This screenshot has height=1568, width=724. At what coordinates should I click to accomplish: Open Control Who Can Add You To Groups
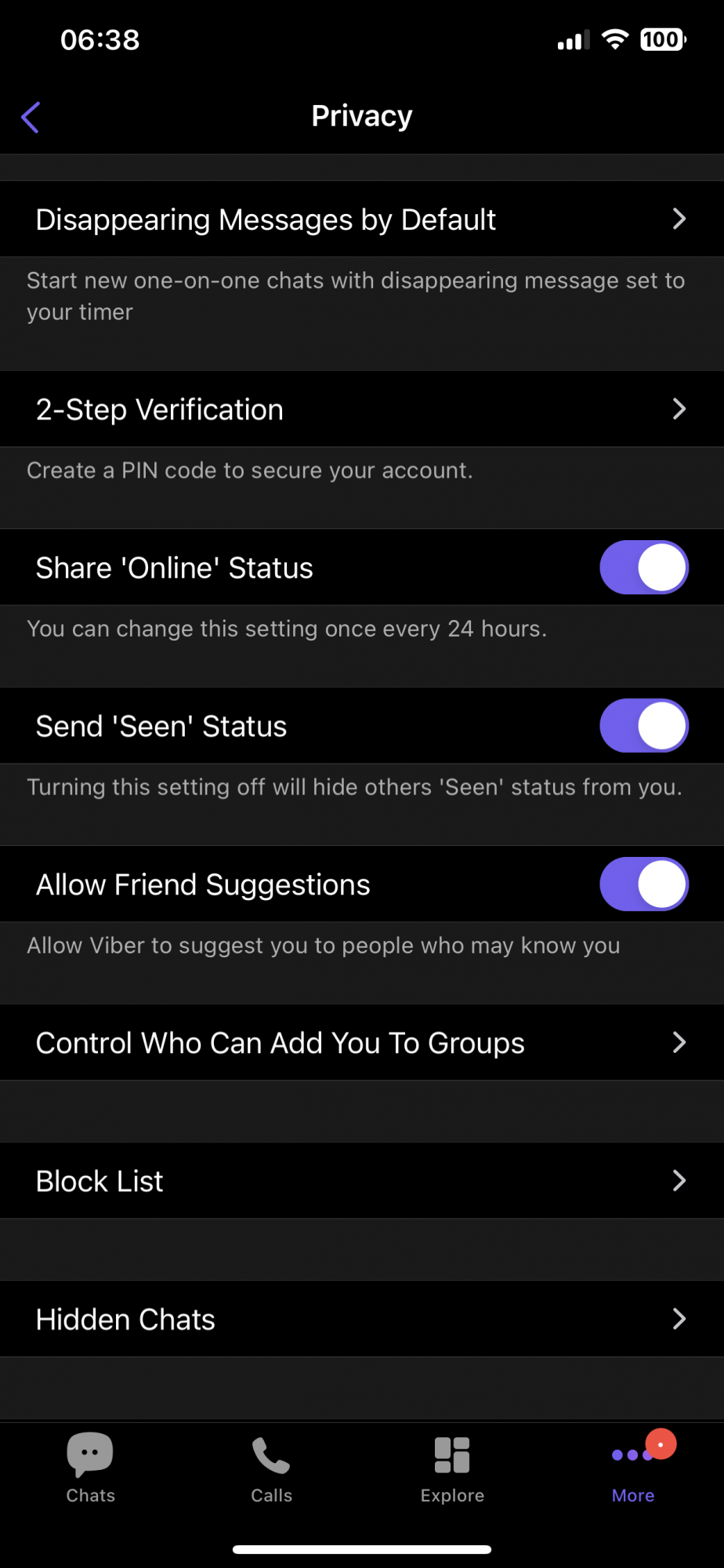(x=362, y=1043)
